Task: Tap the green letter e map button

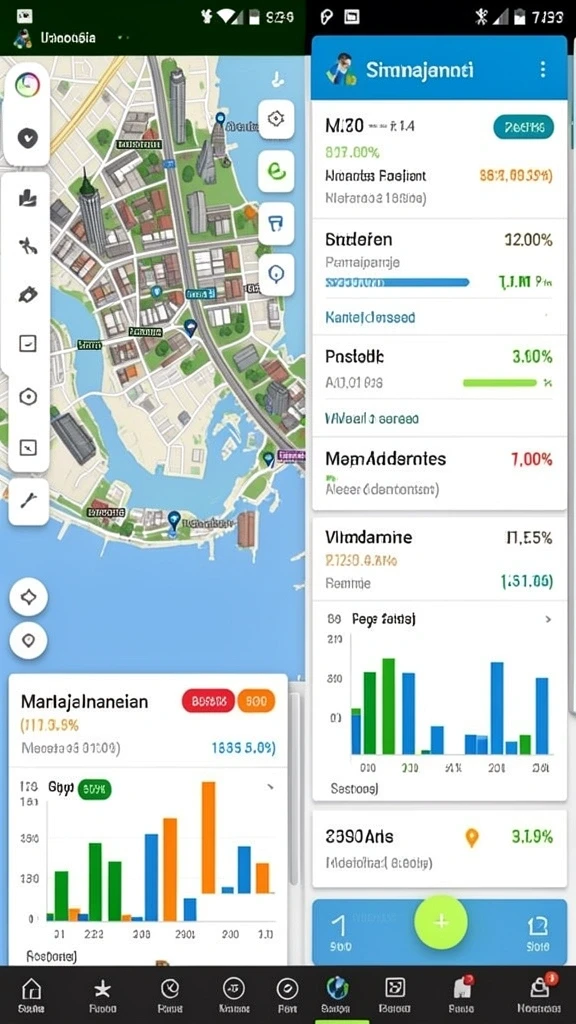Action: (x=276, y=171)
